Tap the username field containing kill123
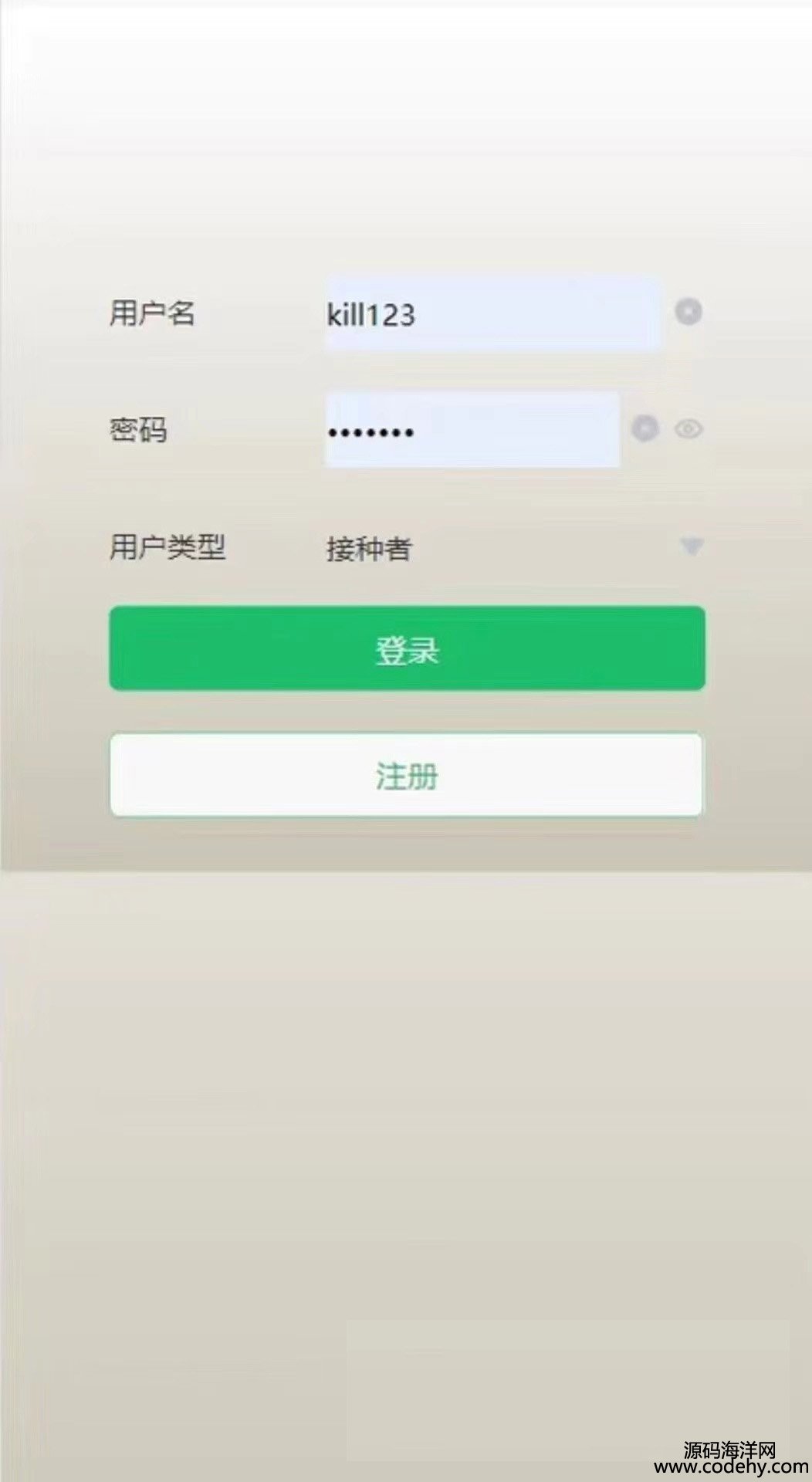This screenshot has width=812, height=1482. [492, 314]
